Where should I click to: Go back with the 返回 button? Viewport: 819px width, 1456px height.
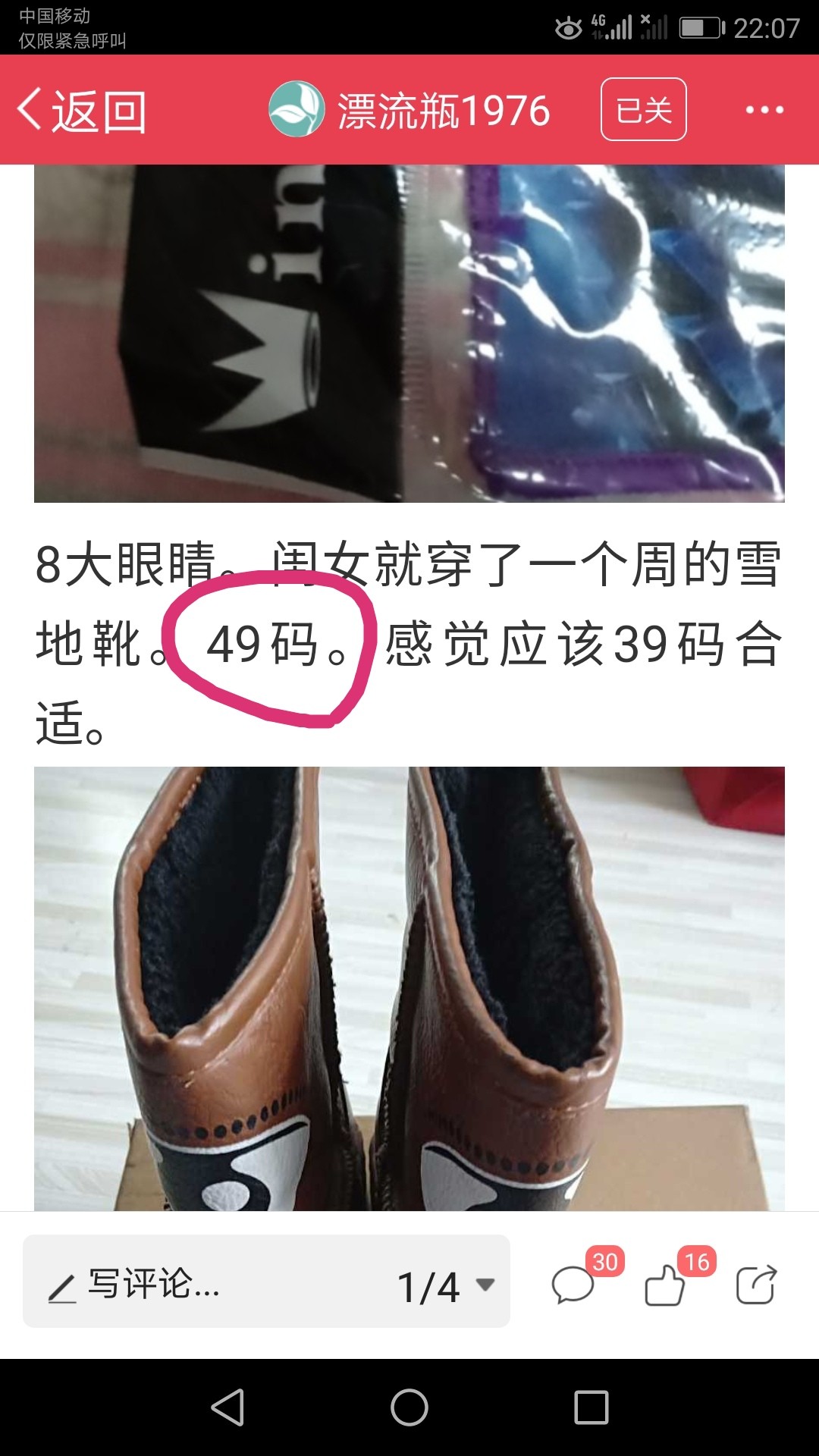(x=82, y=111)
